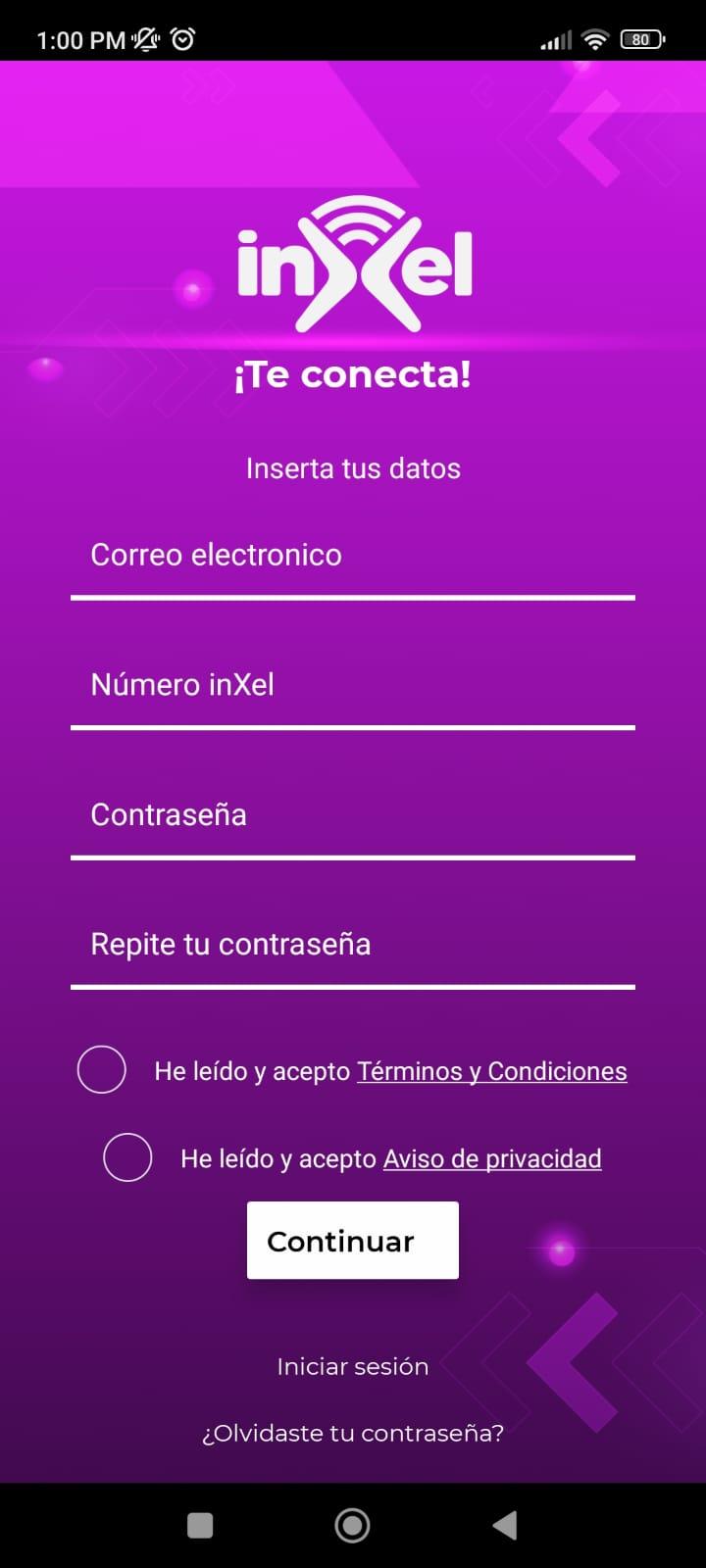
Task: Open the Términos y Condiciones link
Action: pos(491,1071)
